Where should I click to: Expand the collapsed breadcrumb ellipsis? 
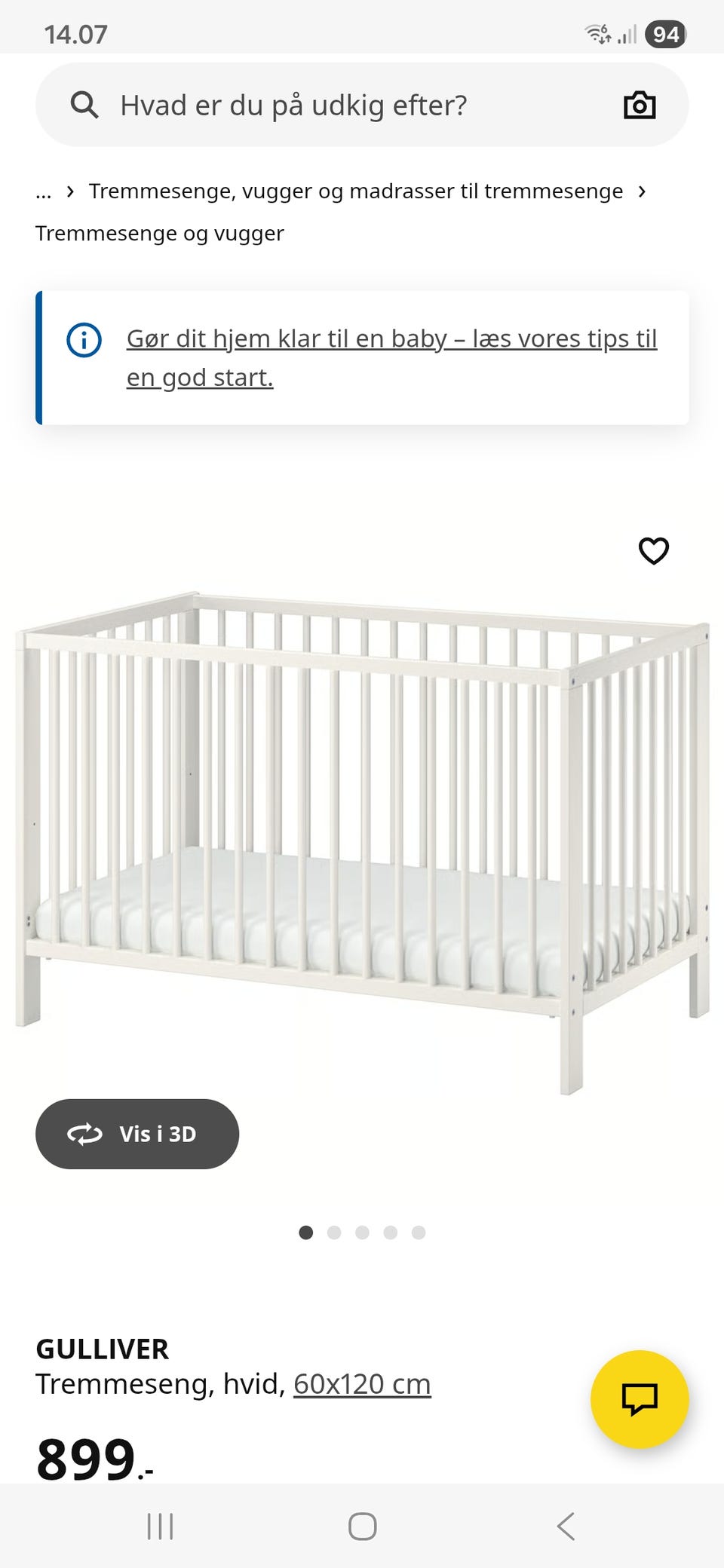coord(44,191)
